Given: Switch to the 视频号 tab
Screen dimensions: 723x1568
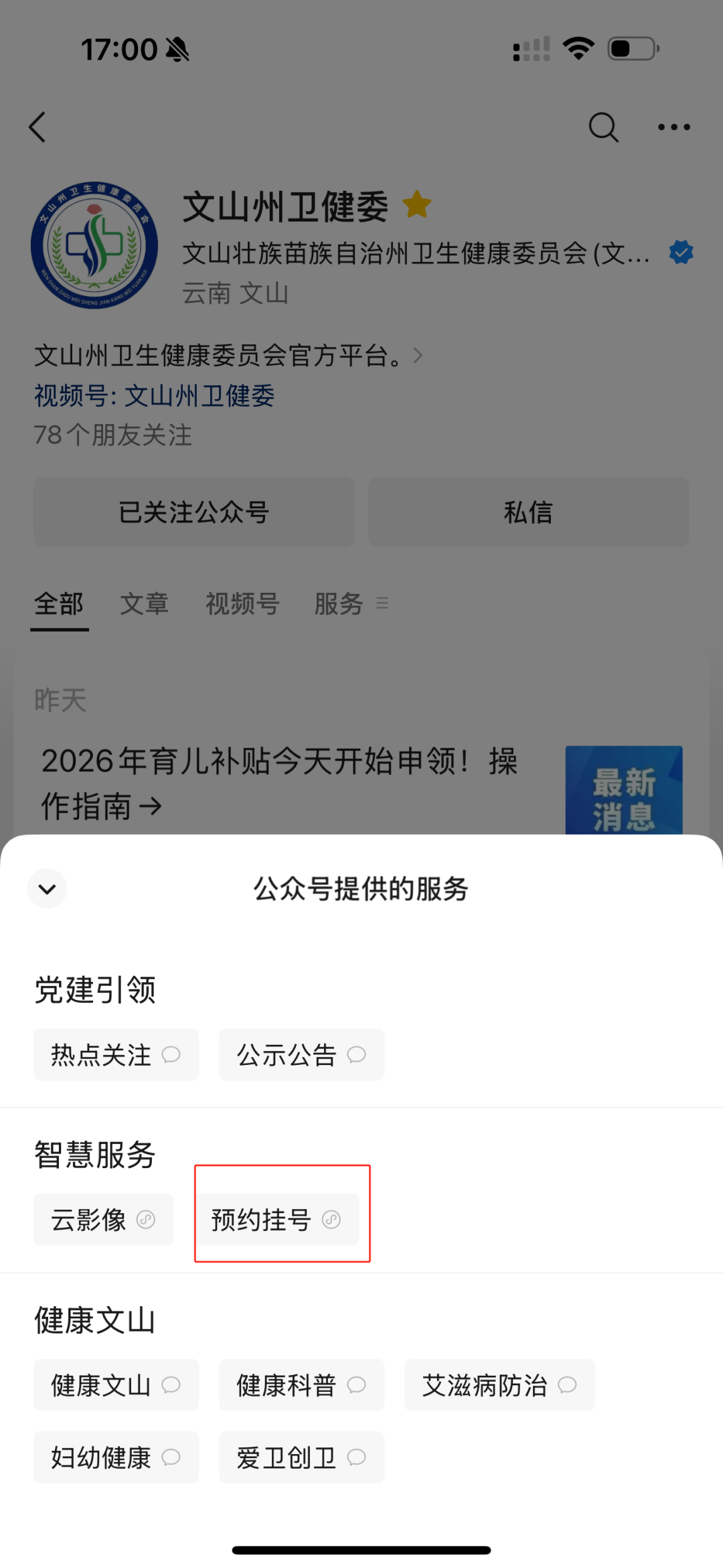Looking at the screenshot, I should 242,603.
